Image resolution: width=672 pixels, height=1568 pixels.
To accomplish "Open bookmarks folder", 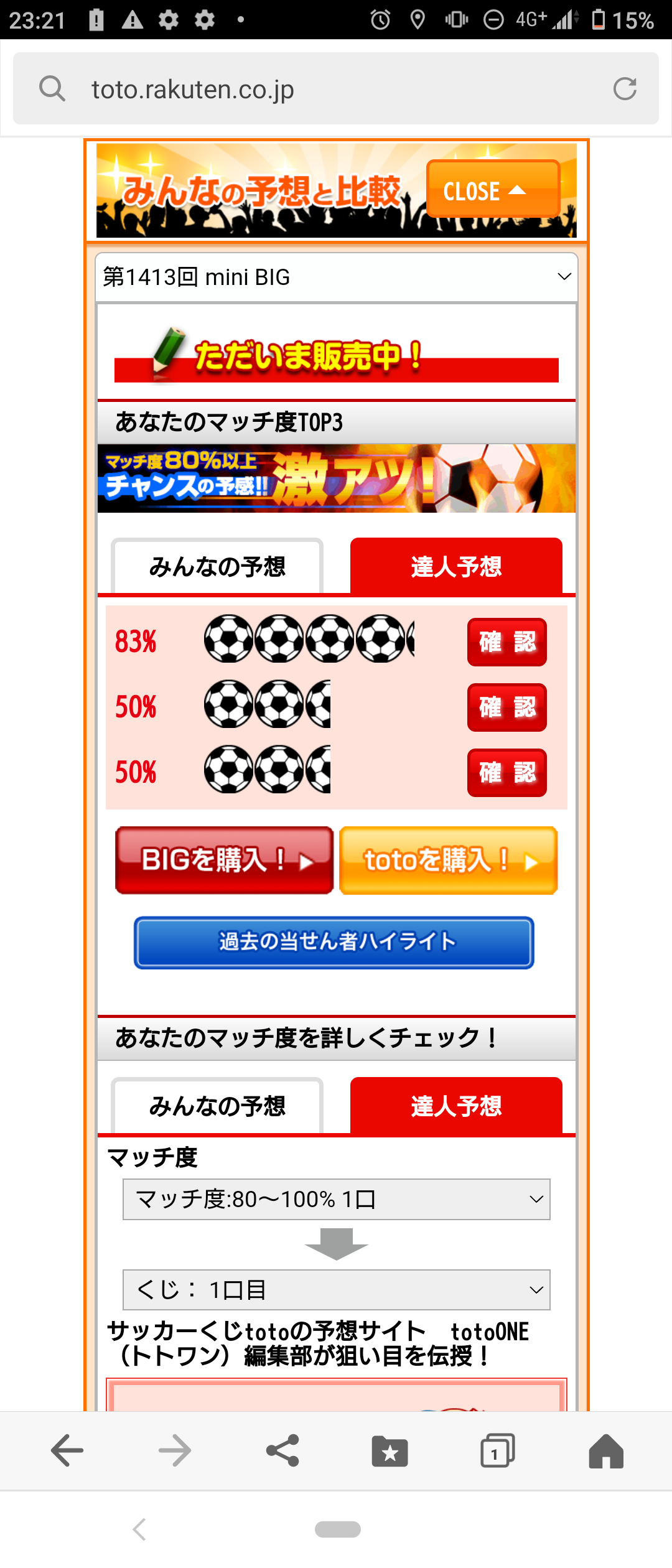I will coord(390,1450).
